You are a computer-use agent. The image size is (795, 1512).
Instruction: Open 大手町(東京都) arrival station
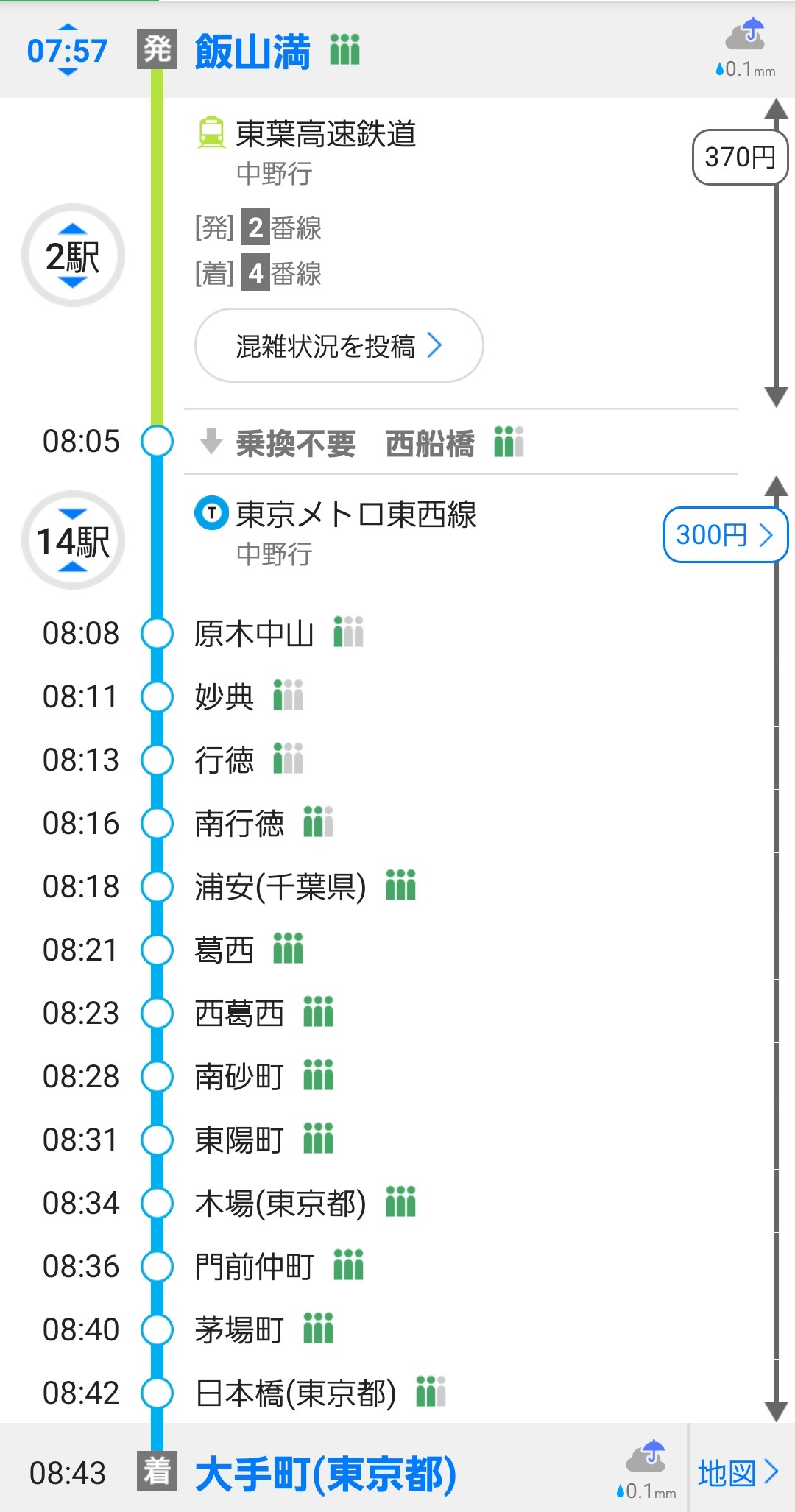(x=325, y=1474)
